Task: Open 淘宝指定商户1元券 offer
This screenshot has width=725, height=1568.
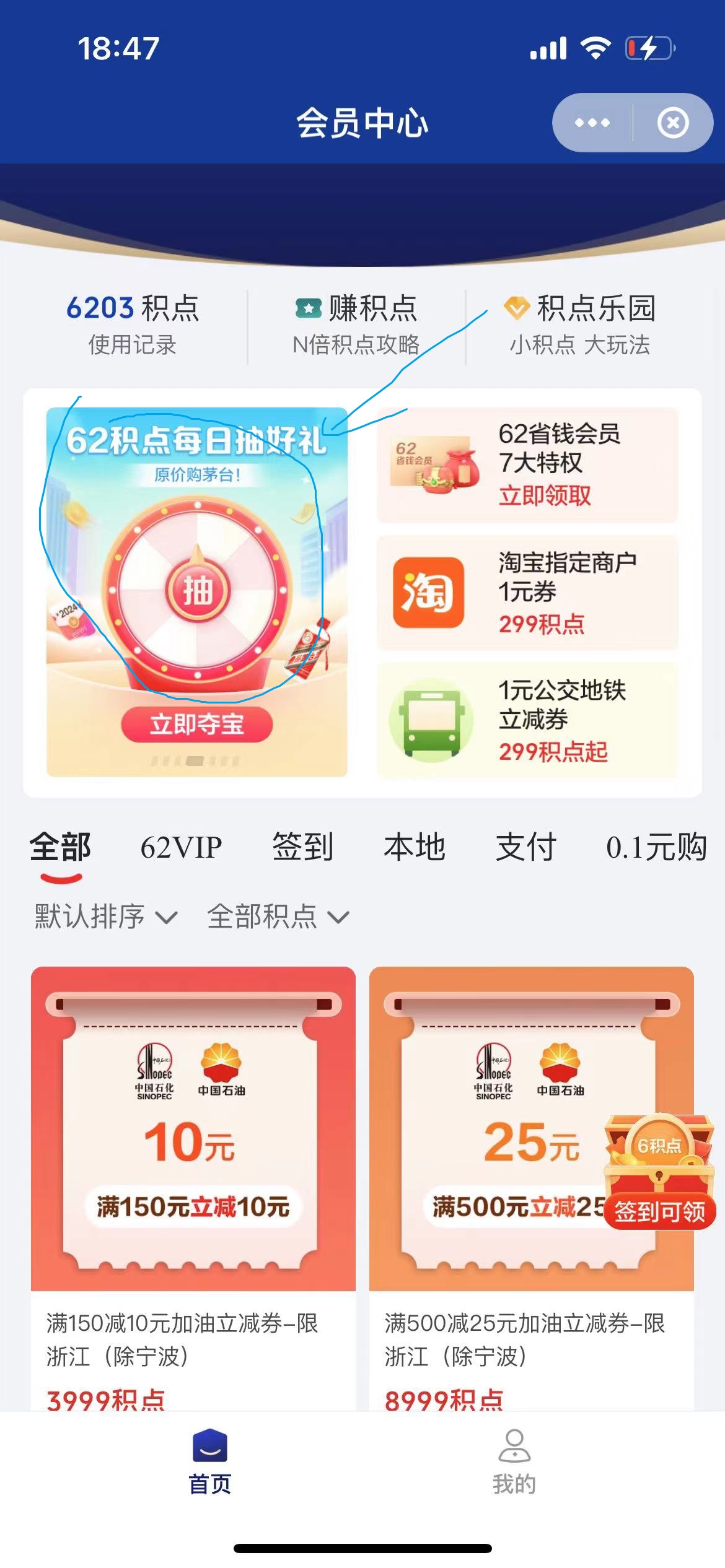Action: [527, 593]
